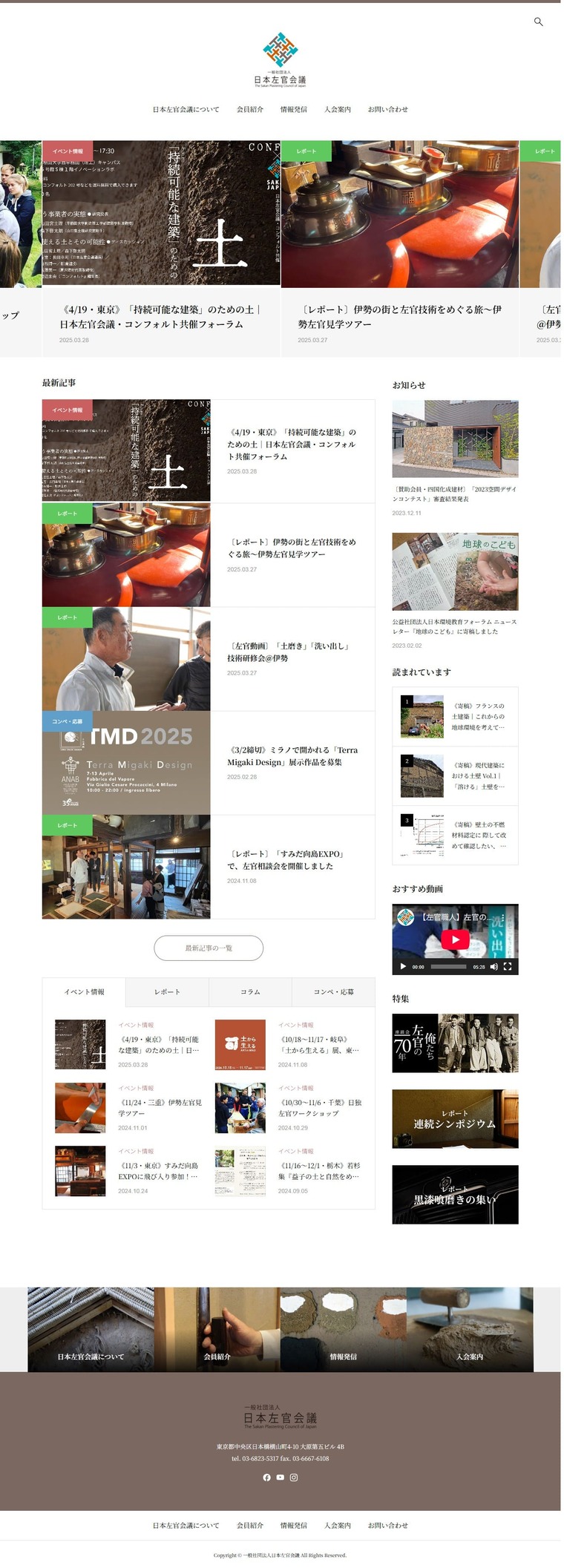
Task: Open the 連続シンポジウム feature banner
Action: [455, 1118]
